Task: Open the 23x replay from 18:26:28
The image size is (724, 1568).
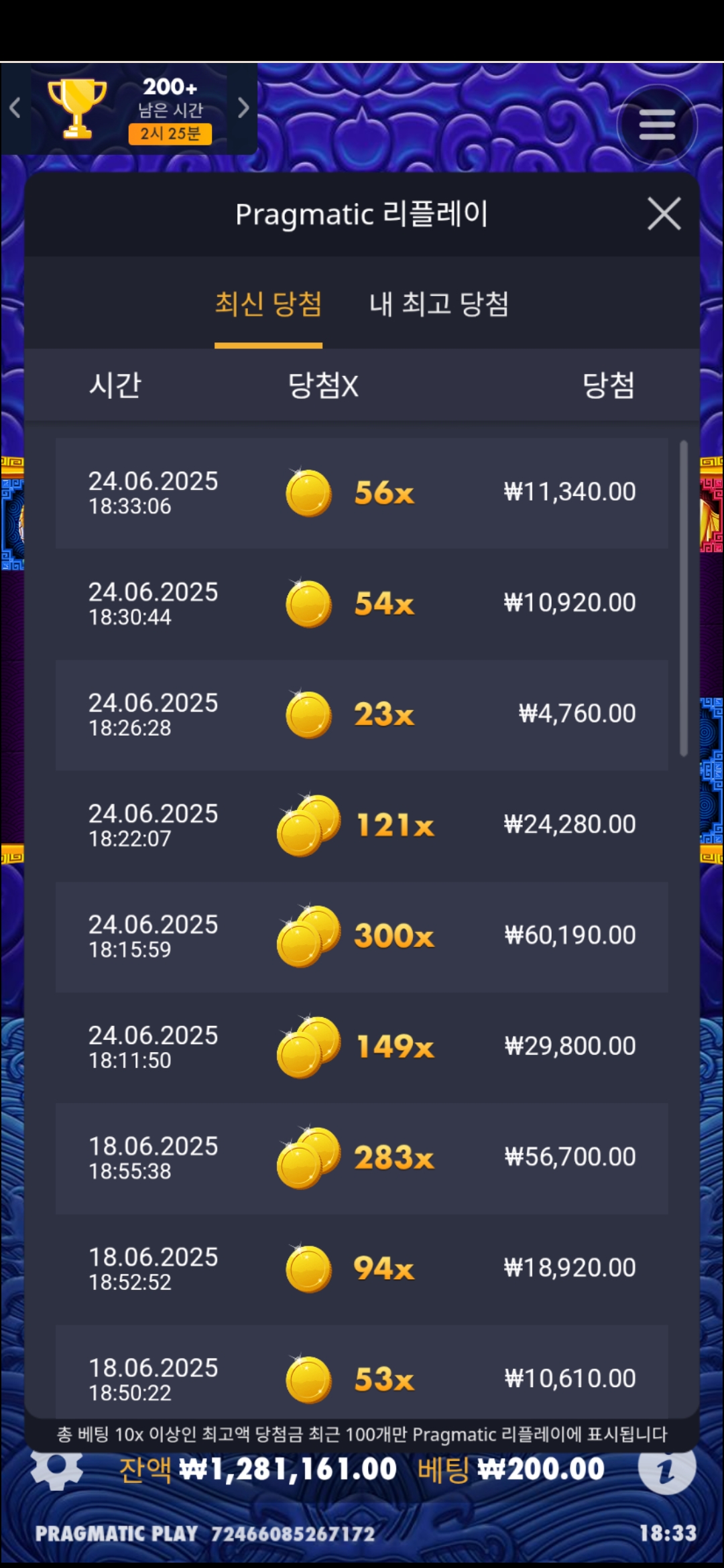Action: pos(361,715)
